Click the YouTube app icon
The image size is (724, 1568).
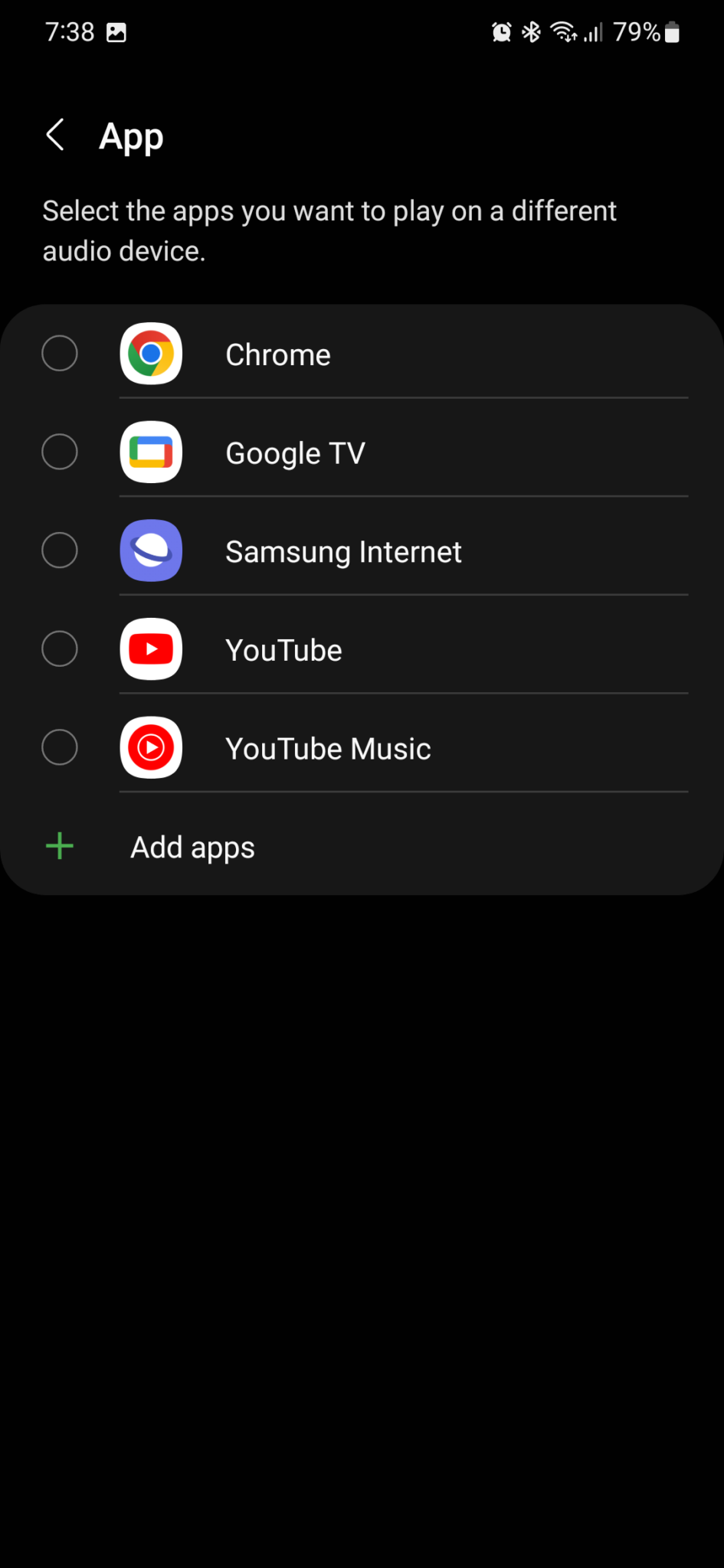coord(151,649)
